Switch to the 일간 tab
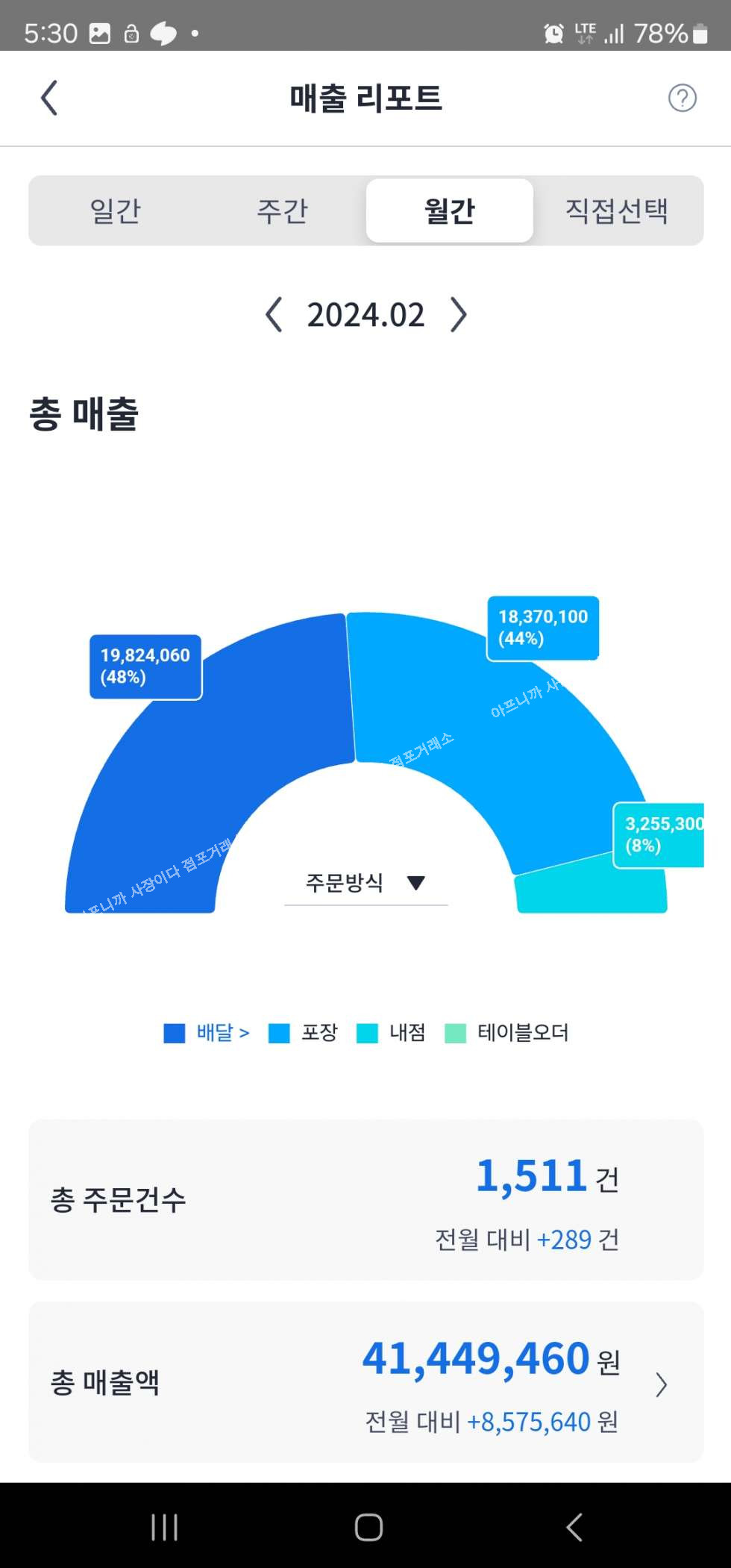The image size is (731, 1568). click(115, 211)
